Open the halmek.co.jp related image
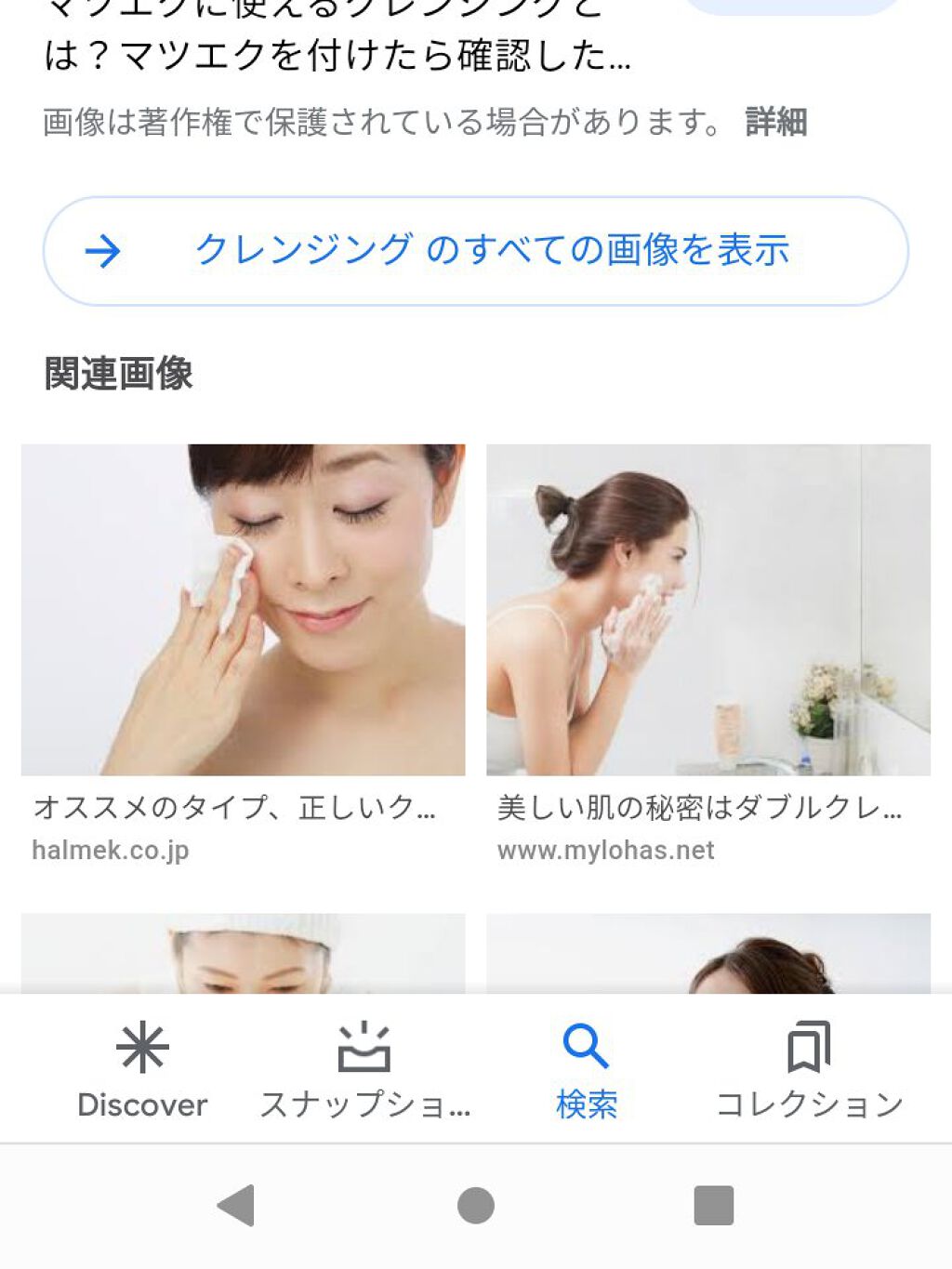The height and width of the screenshot is (1269, 952). 243,610
